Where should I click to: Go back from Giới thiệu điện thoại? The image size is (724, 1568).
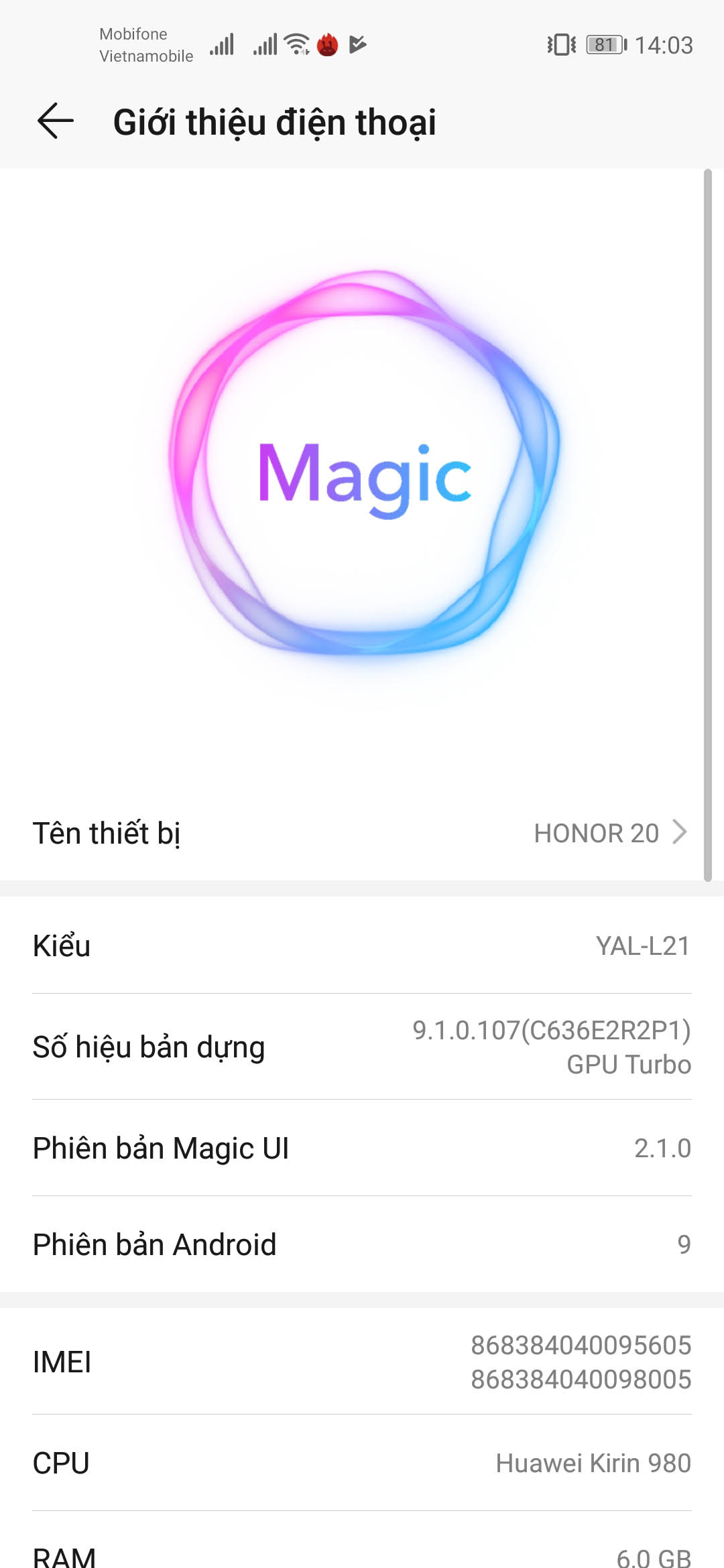tap(55, 121)
